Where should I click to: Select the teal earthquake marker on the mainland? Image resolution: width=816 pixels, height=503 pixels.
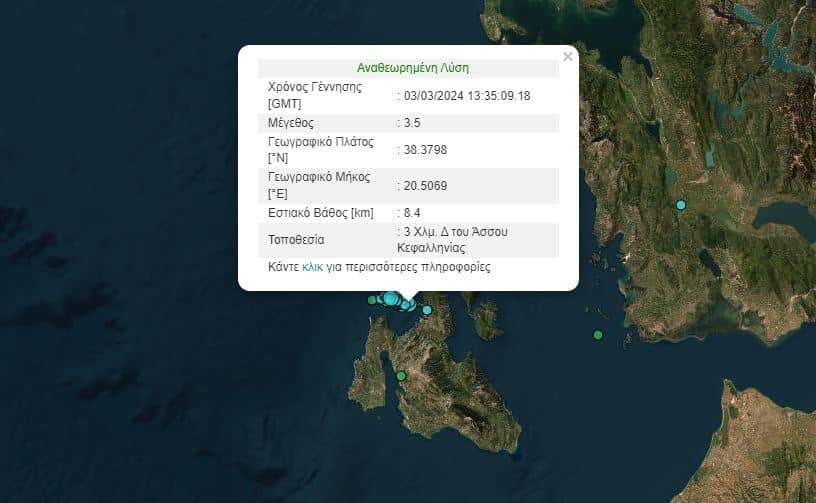pos(681,205)
